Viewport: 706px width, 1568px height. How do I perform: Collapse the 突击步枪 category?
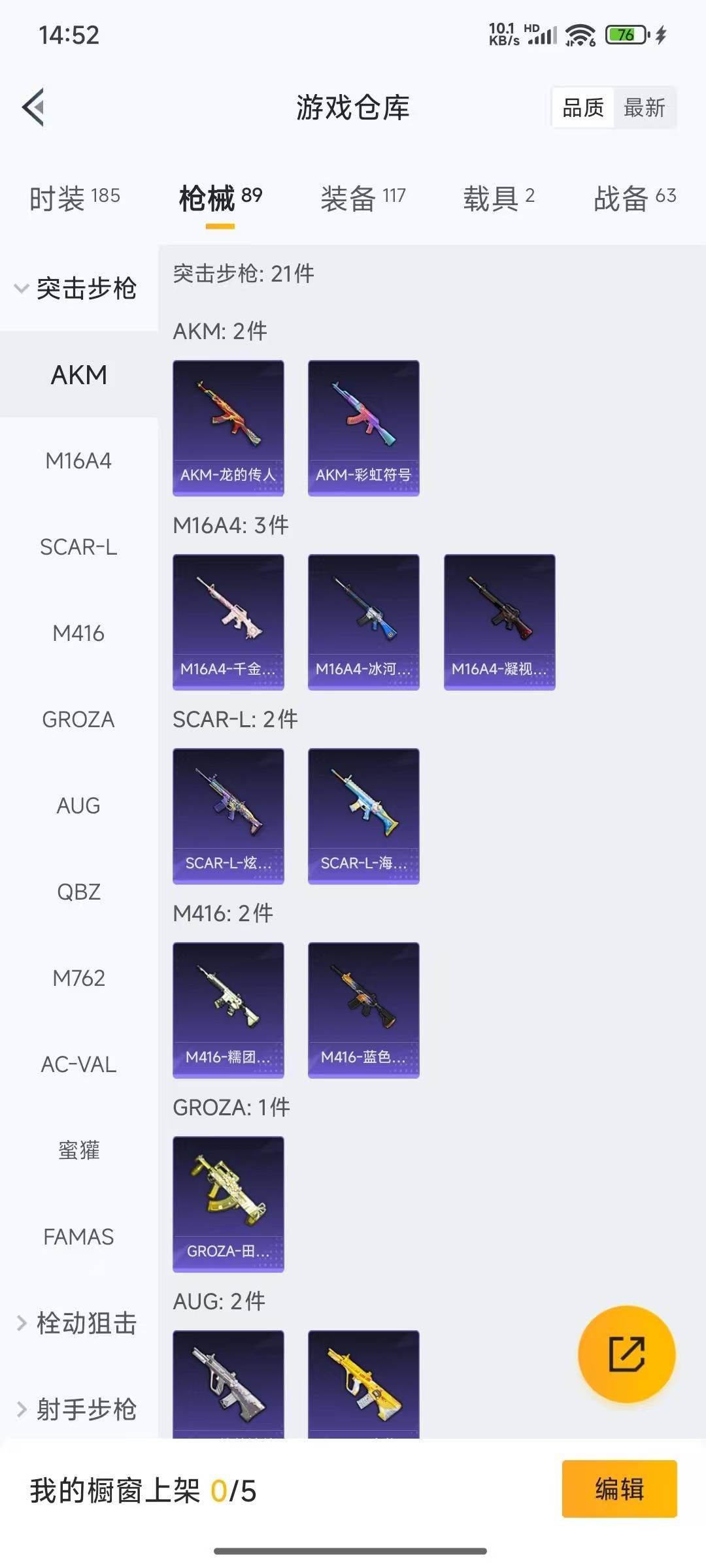coord(77,288)
